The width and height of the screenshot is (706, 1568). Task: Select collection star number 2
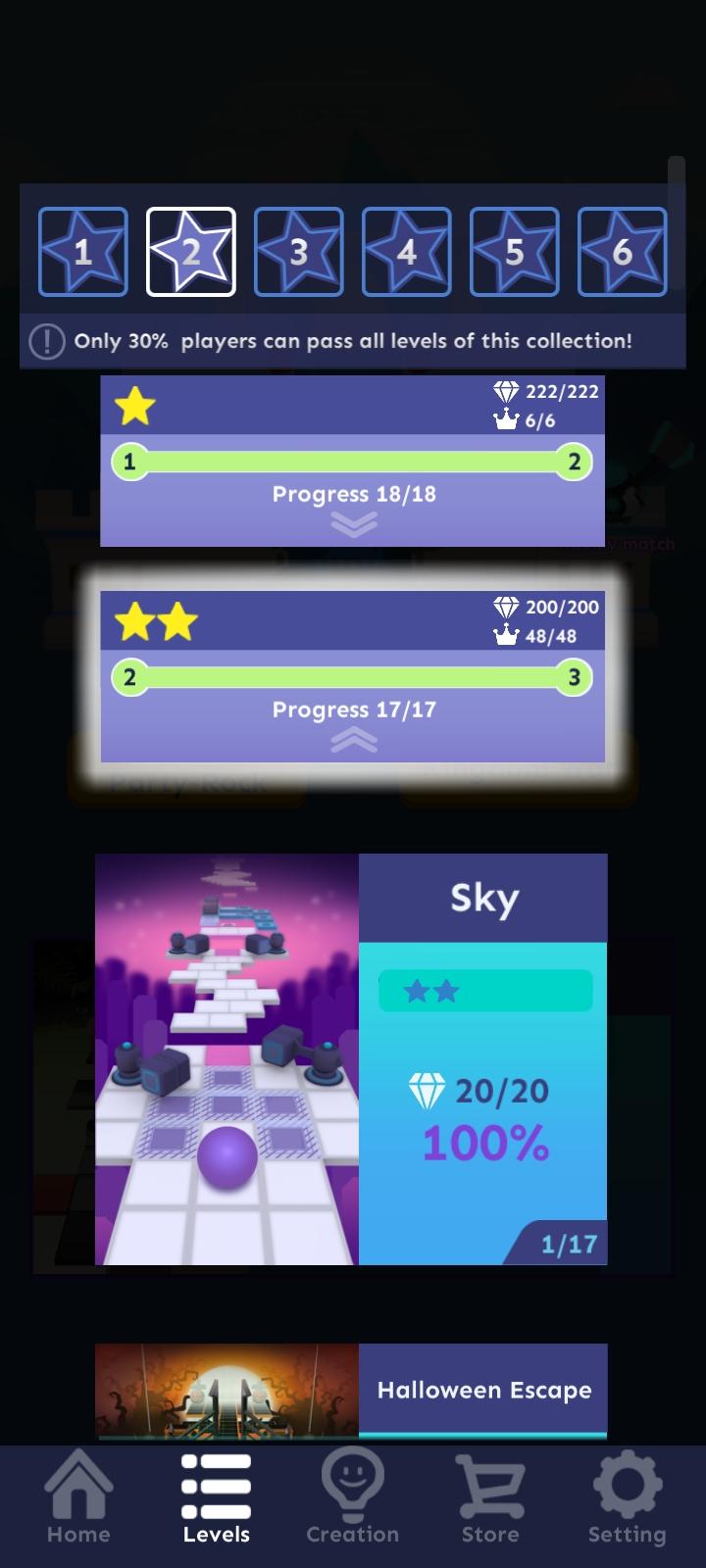coord(191,250)
